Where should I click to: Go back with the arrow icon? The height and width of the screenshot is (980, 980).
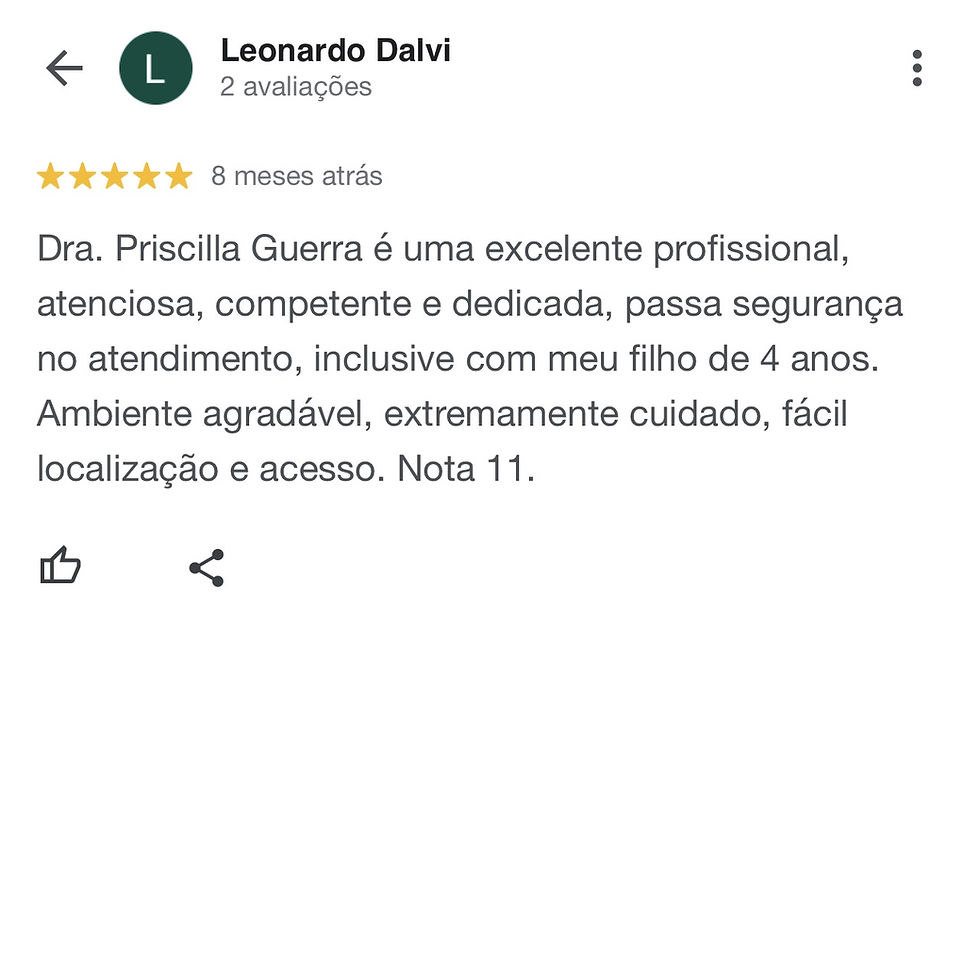(64, 68)
